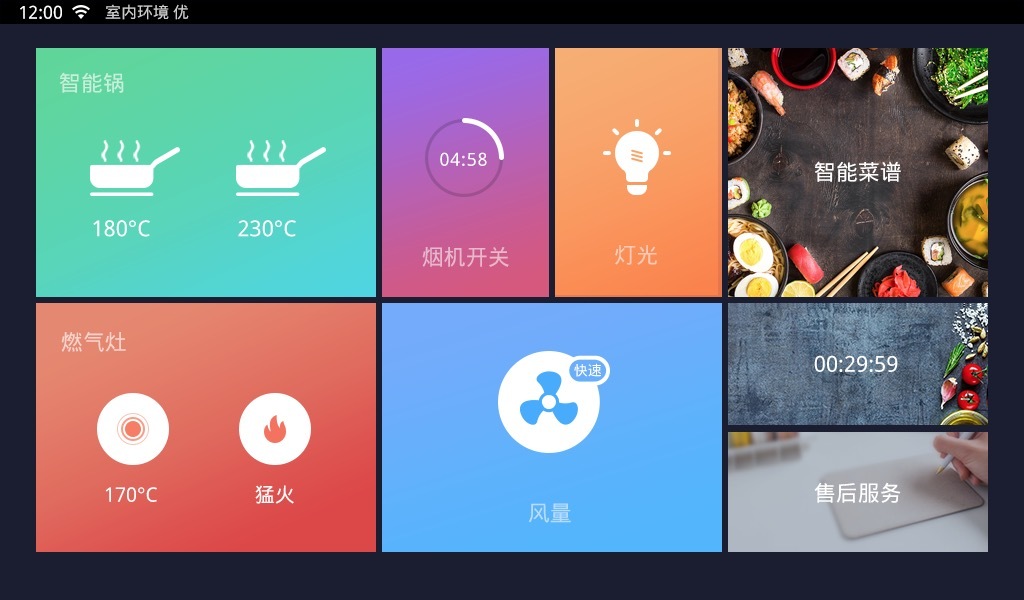Screen dimensions: 1024x600
Task: Open the 00:29:59 timer tile
Action: click(x=857, y=364)
